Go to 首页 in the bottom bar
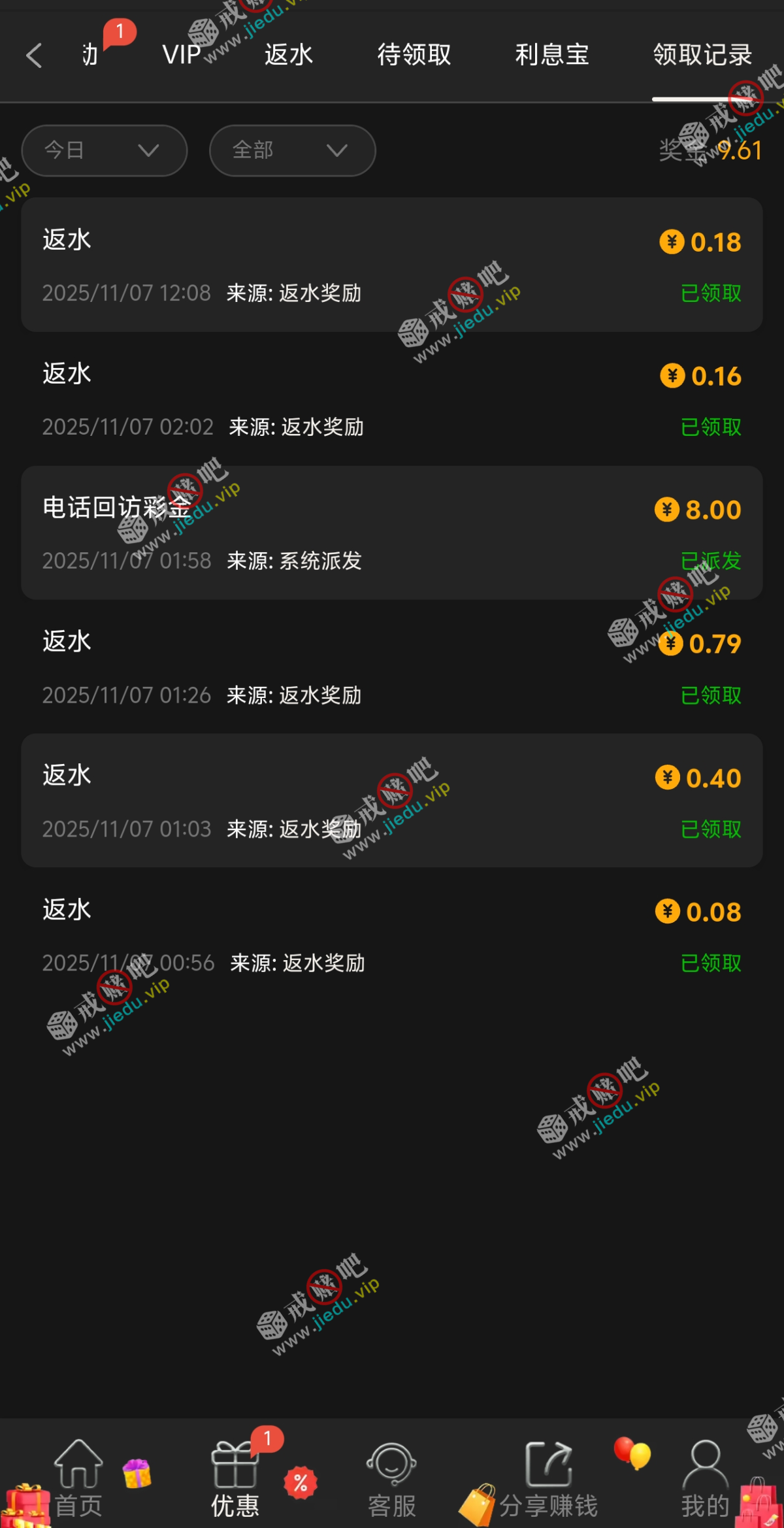Screen dimensions: 784x1528 [x=78, y=1478]
